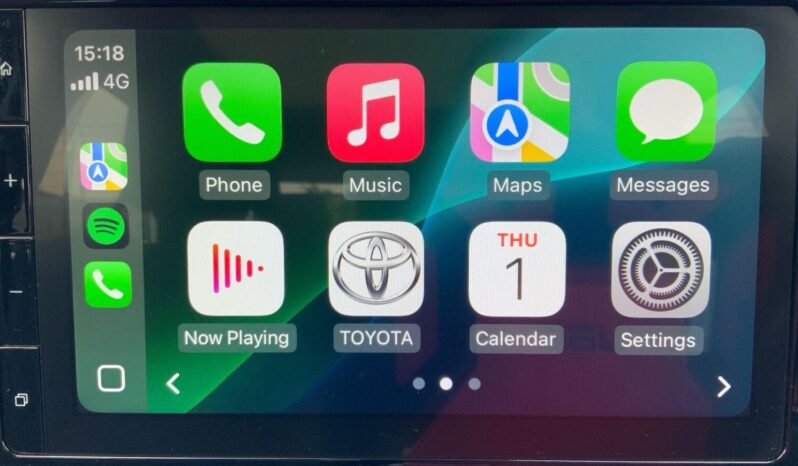Screen dimensions: 798x466
Task: Open Maps from the app grid
Action: click(x=518, y=112)
